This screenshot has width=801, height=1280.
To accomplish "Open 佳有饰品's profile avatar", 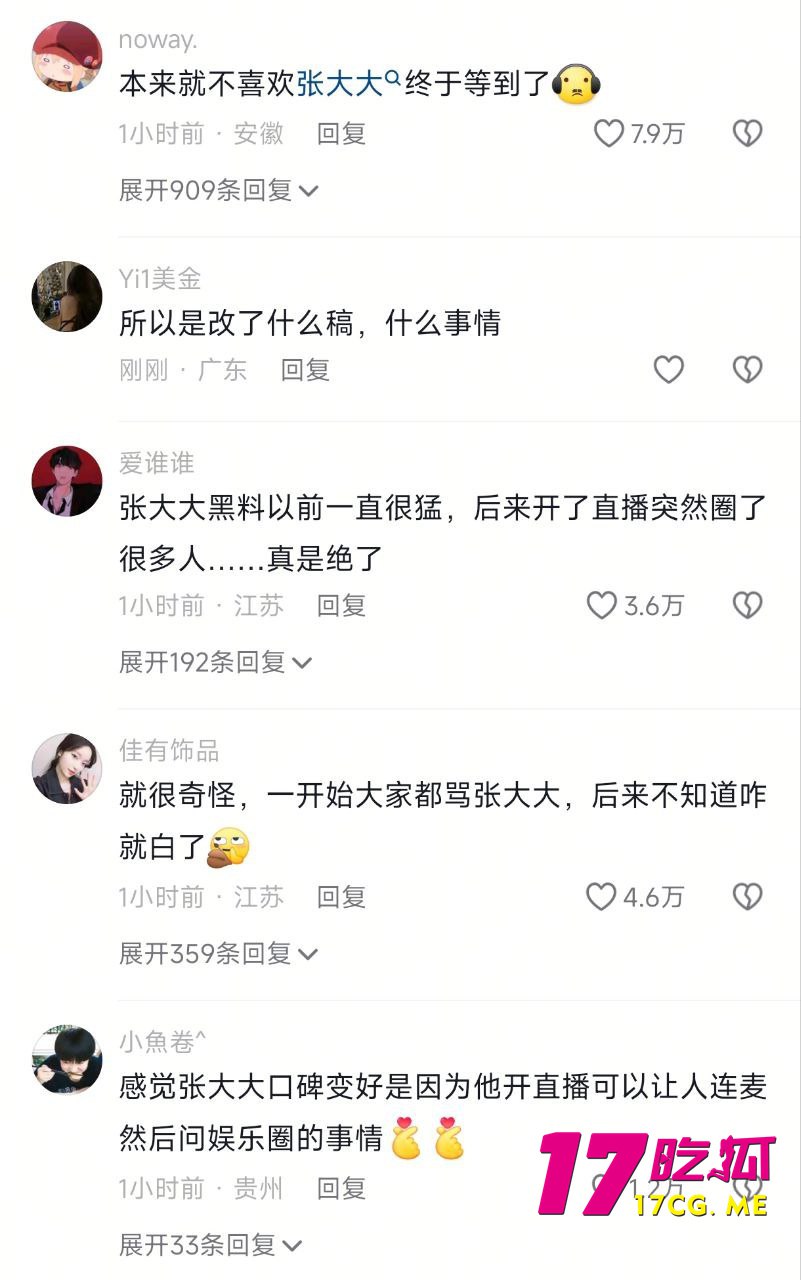I will click(67, 769).
